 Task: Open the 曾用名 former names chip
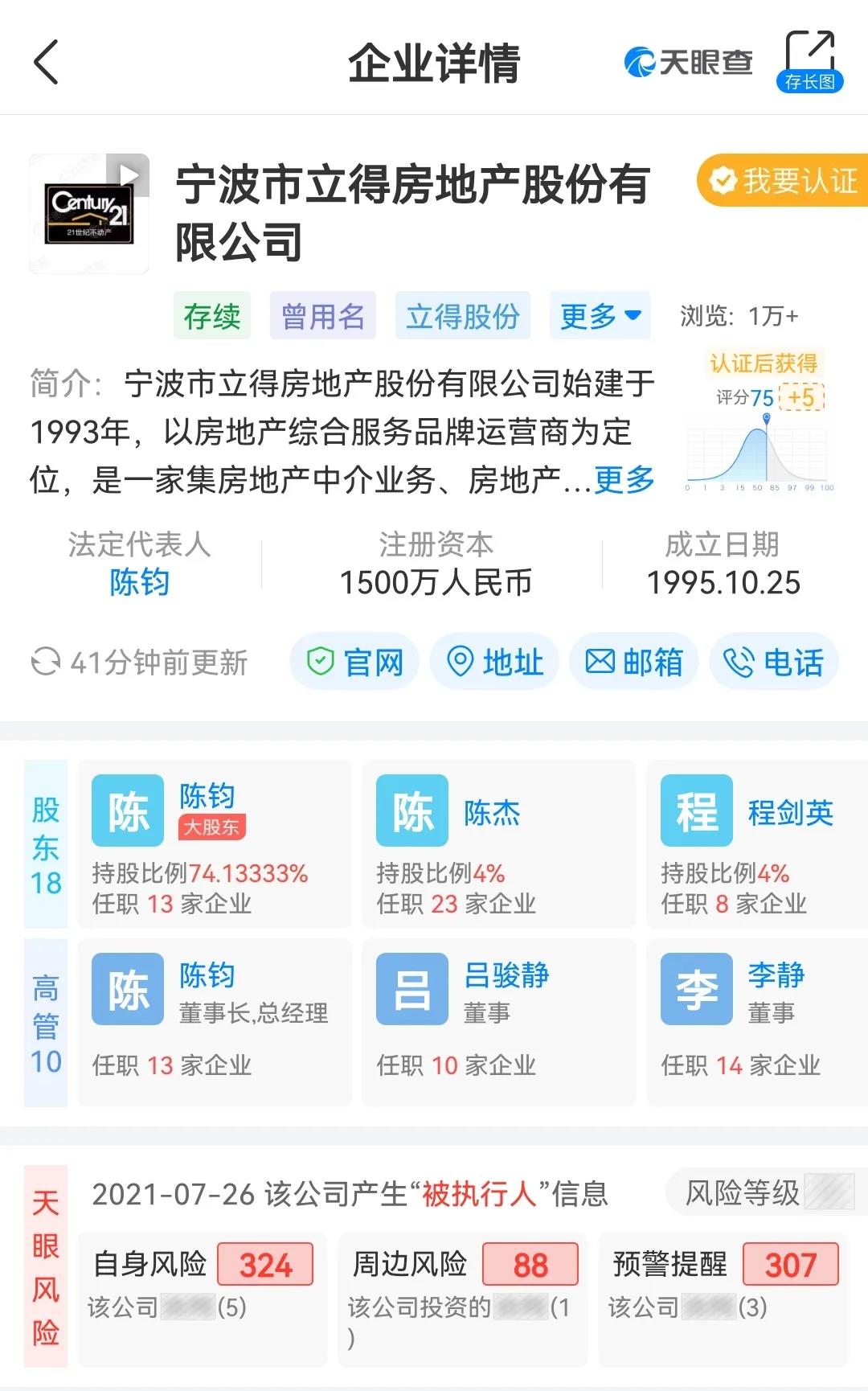323,316
